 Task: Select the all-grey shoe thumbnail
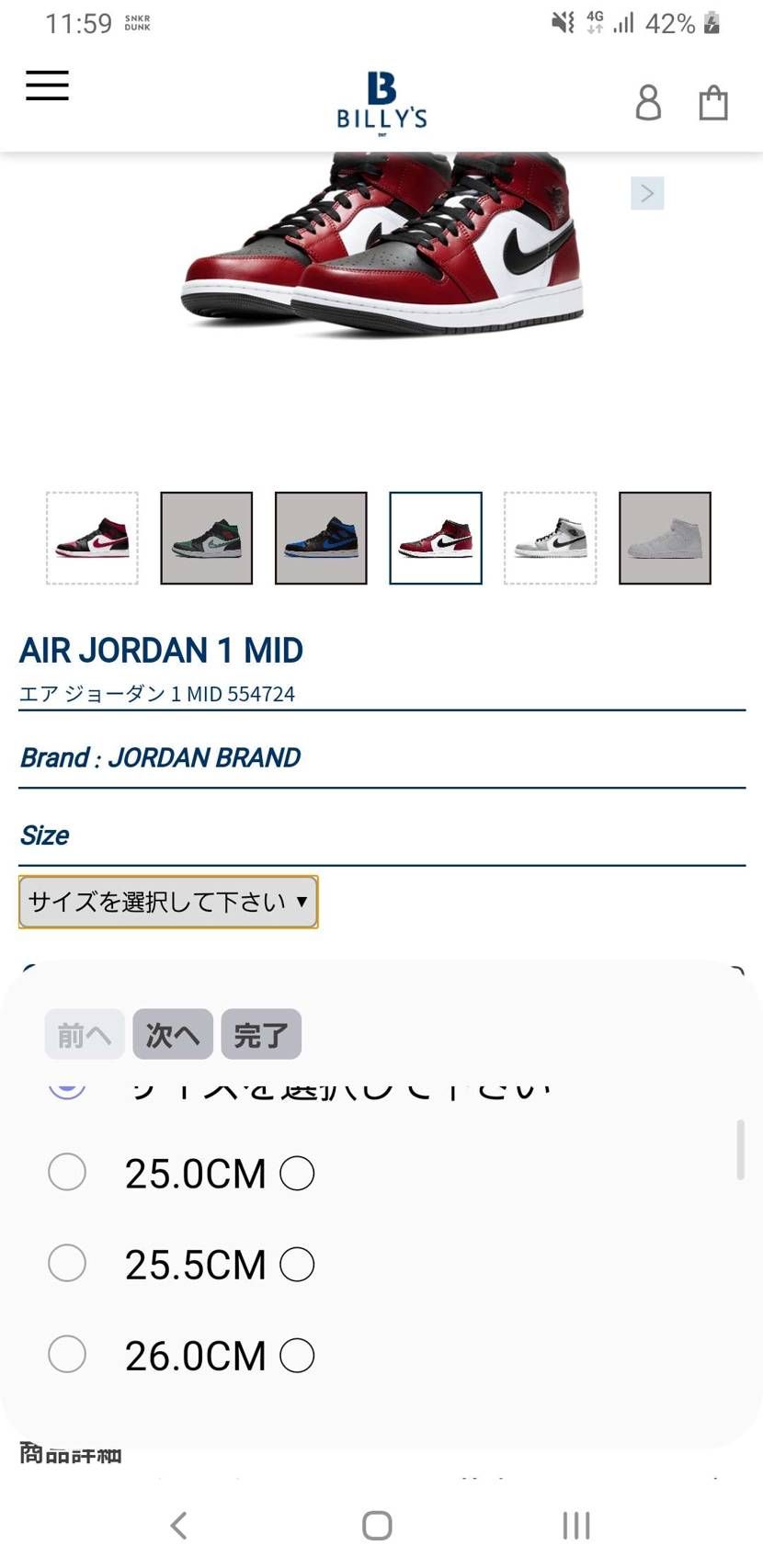[x=665, y=538]
